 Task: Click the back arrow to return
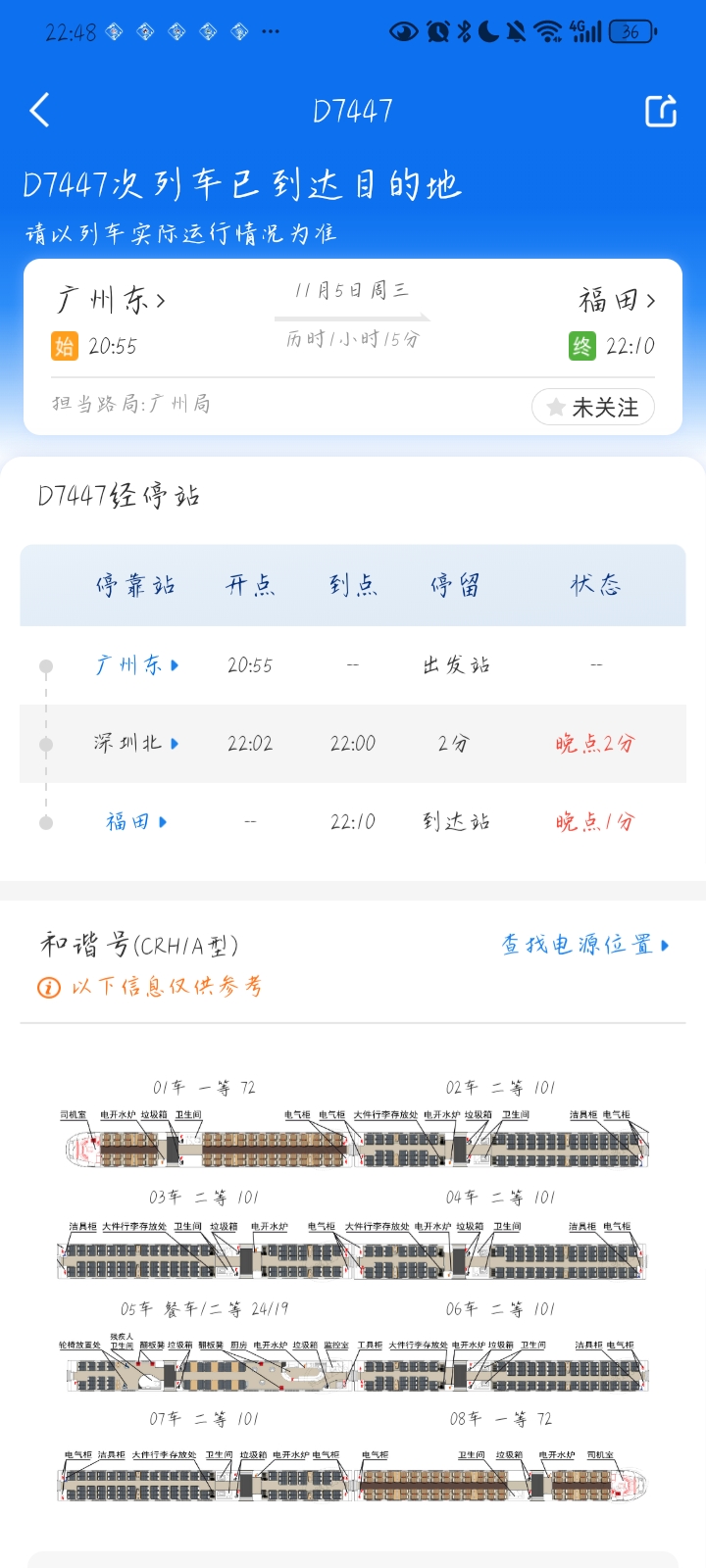click(x=39, y=110)
